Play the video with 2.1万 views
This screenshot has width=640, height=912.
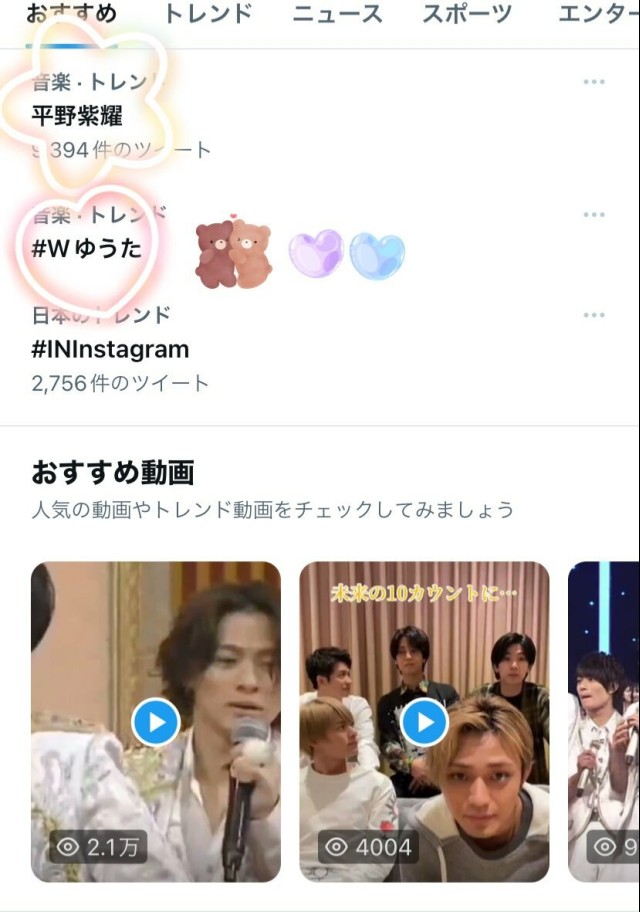(156, 721)
